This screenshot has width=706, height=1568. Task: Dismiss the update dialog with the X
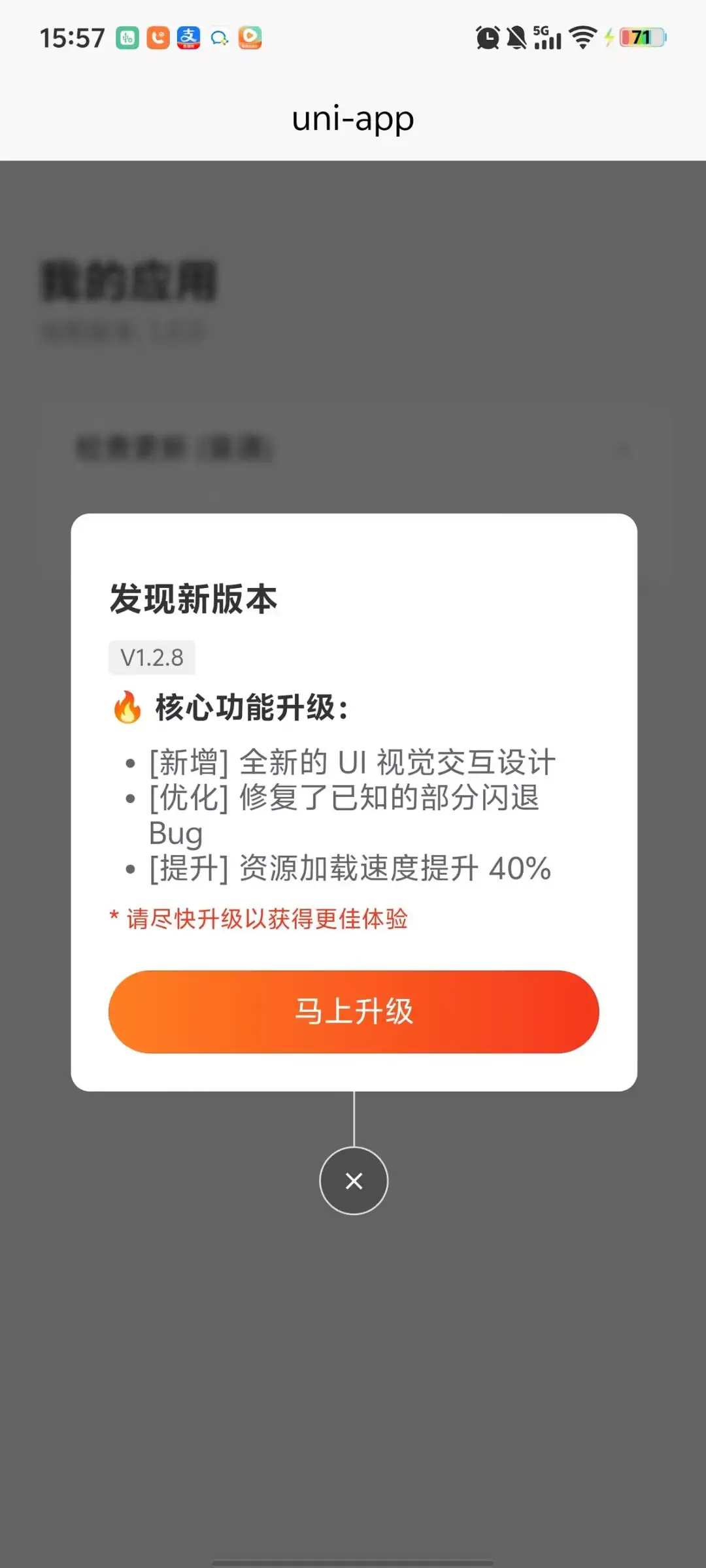coord(354,1181)
